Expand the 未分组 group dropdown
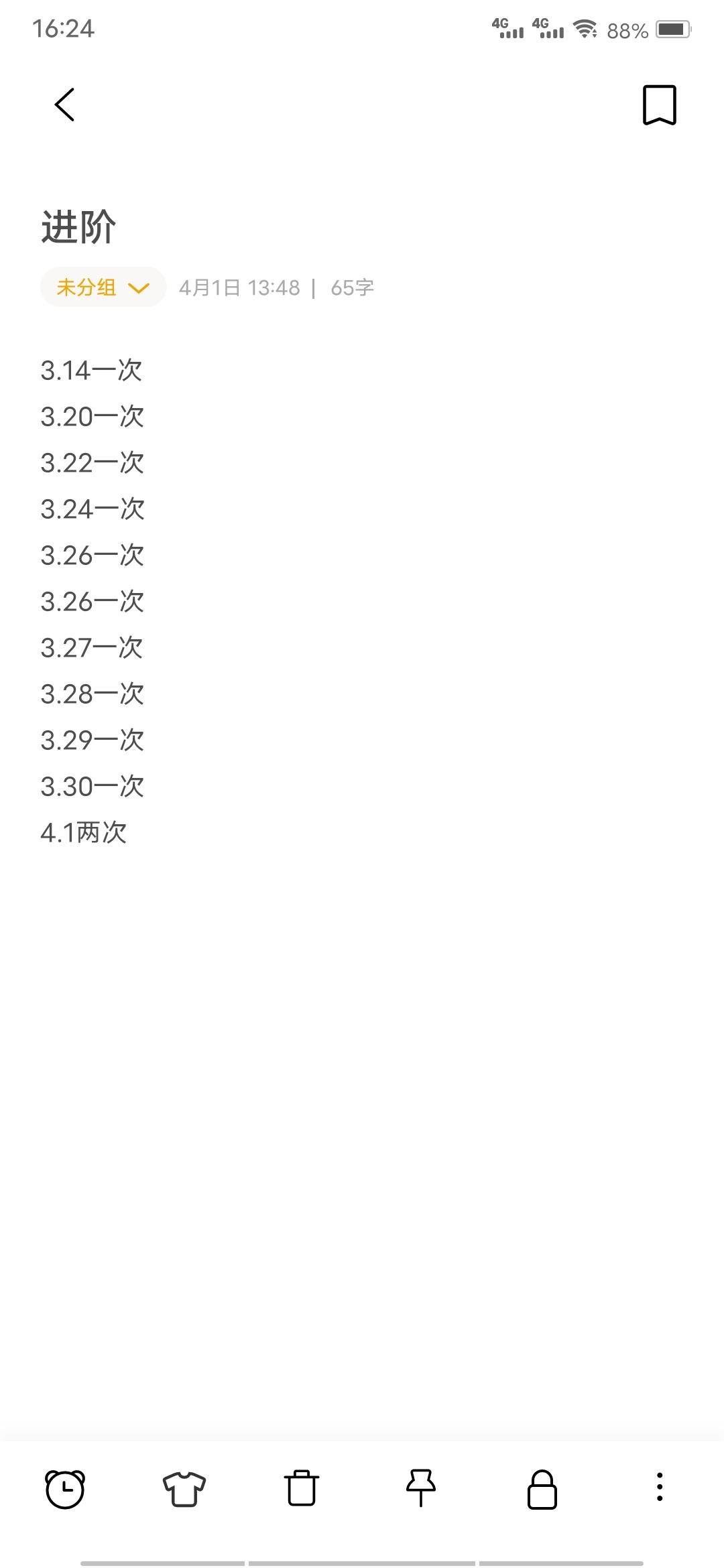Viewport: 724px width, 1568px height. click(x=103, y=287)
